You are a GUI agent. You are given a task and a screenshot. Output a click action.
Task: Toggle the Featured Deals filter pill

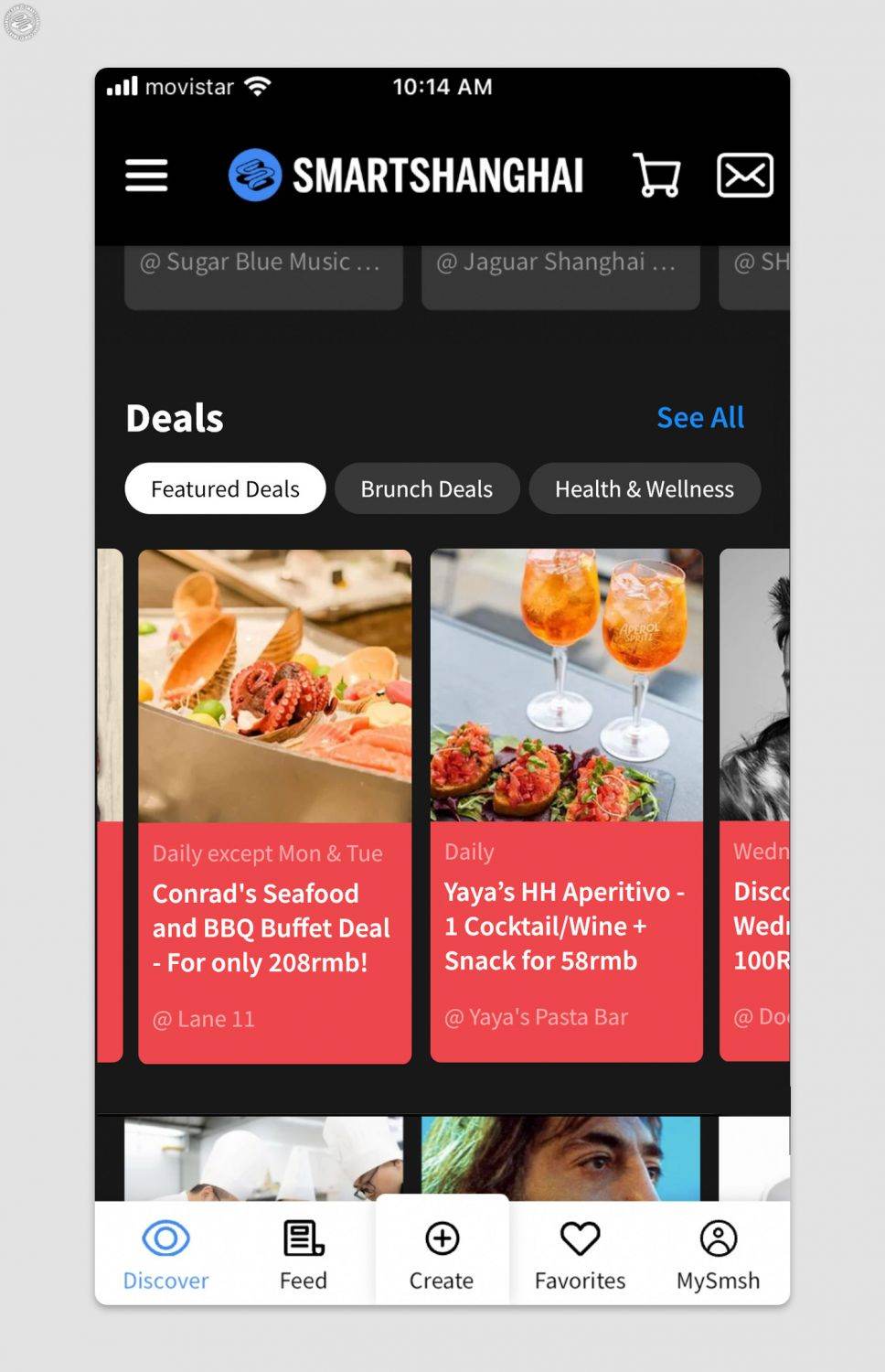(x=225, y=488)
